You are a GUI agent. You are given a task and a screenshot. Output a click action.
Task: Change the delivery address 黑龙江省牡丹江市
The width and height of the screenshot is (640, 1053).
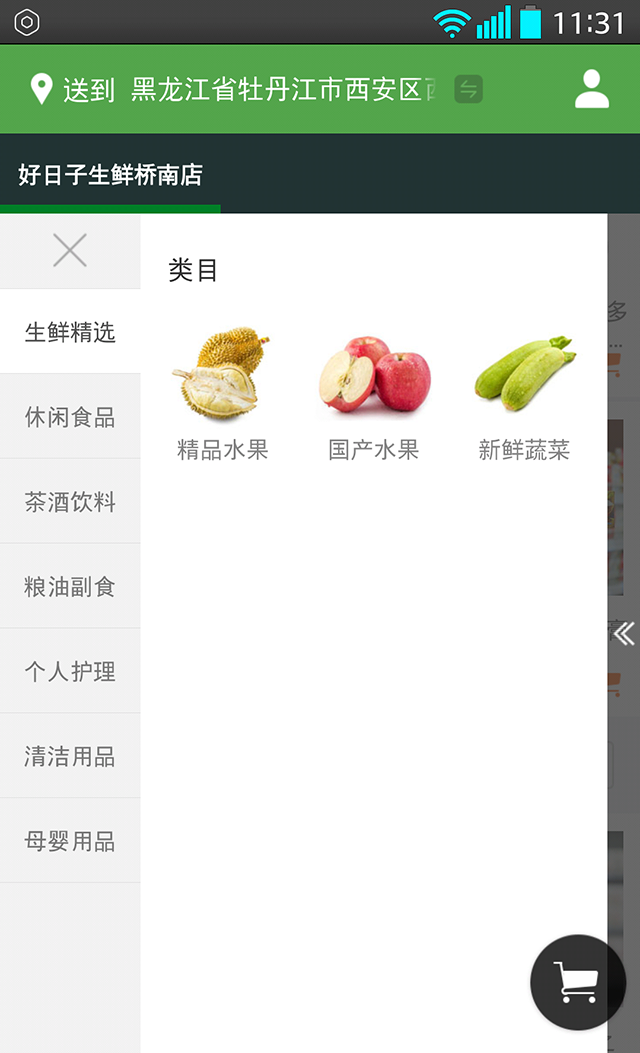pos(283,90)
